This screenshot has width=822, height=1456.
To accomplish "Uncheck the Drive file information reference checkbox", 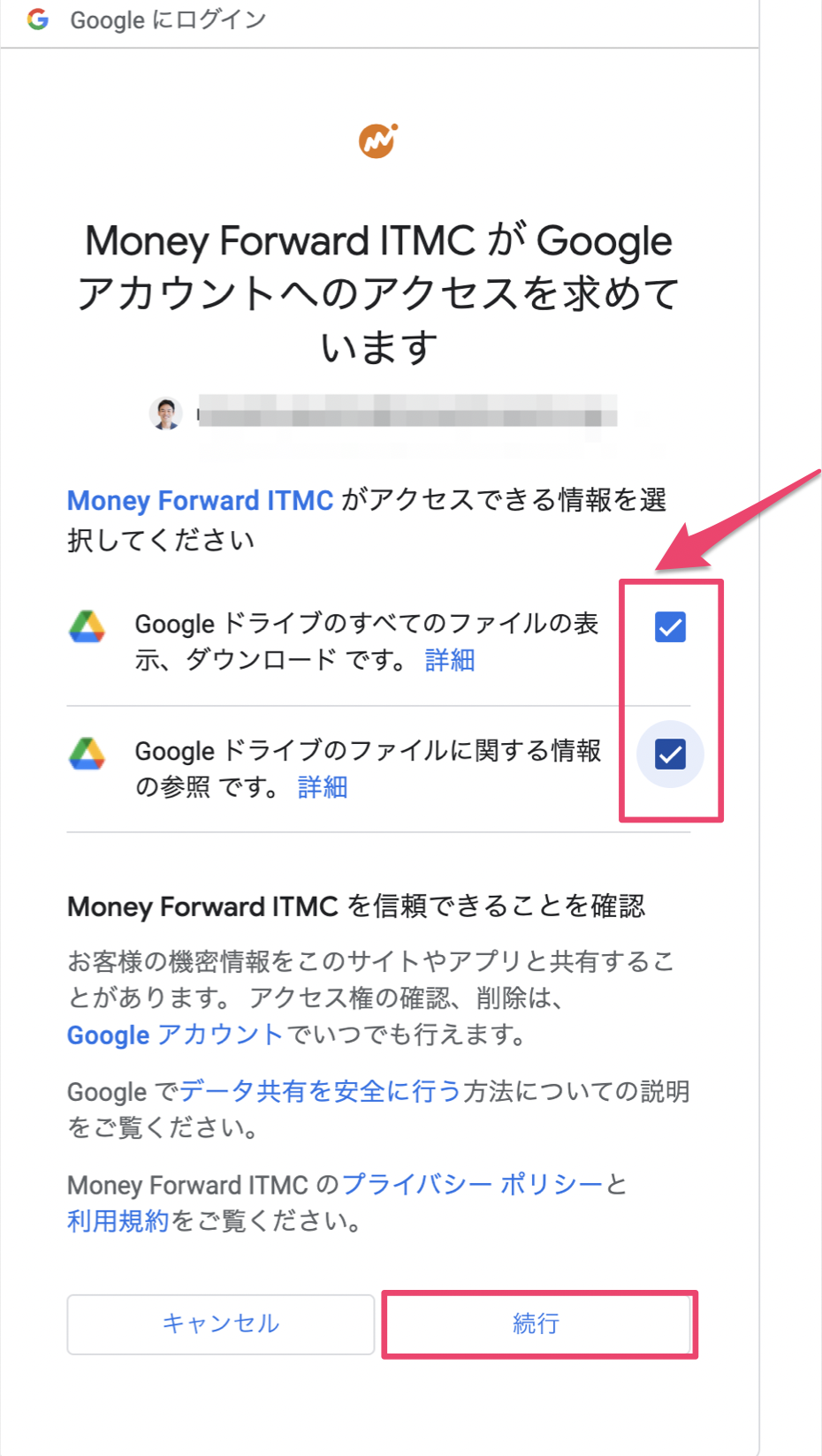I will point(670,755).
